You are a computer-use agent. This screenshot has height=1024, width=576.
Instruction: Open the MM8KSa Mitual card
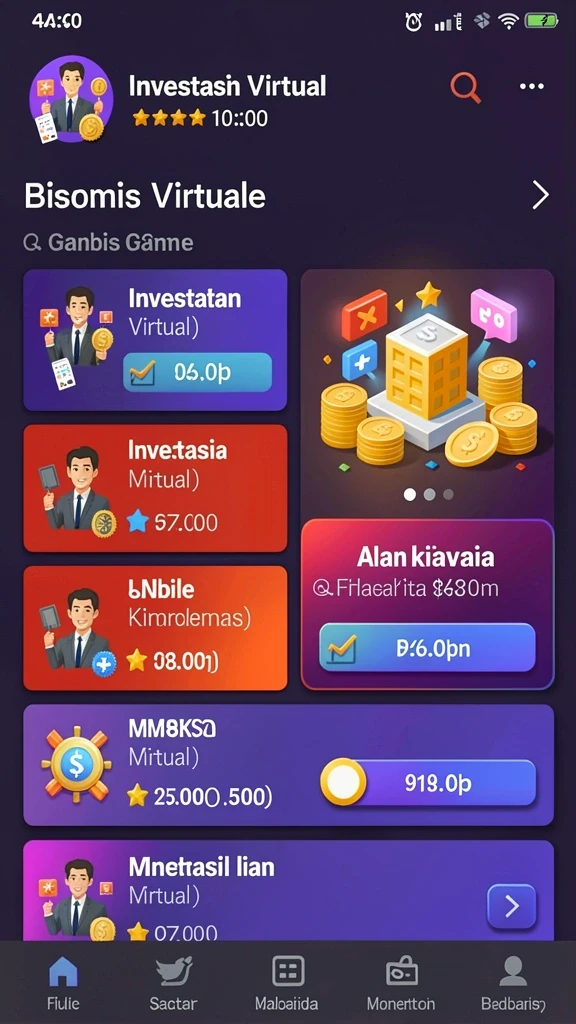click(x=289, y=765)
